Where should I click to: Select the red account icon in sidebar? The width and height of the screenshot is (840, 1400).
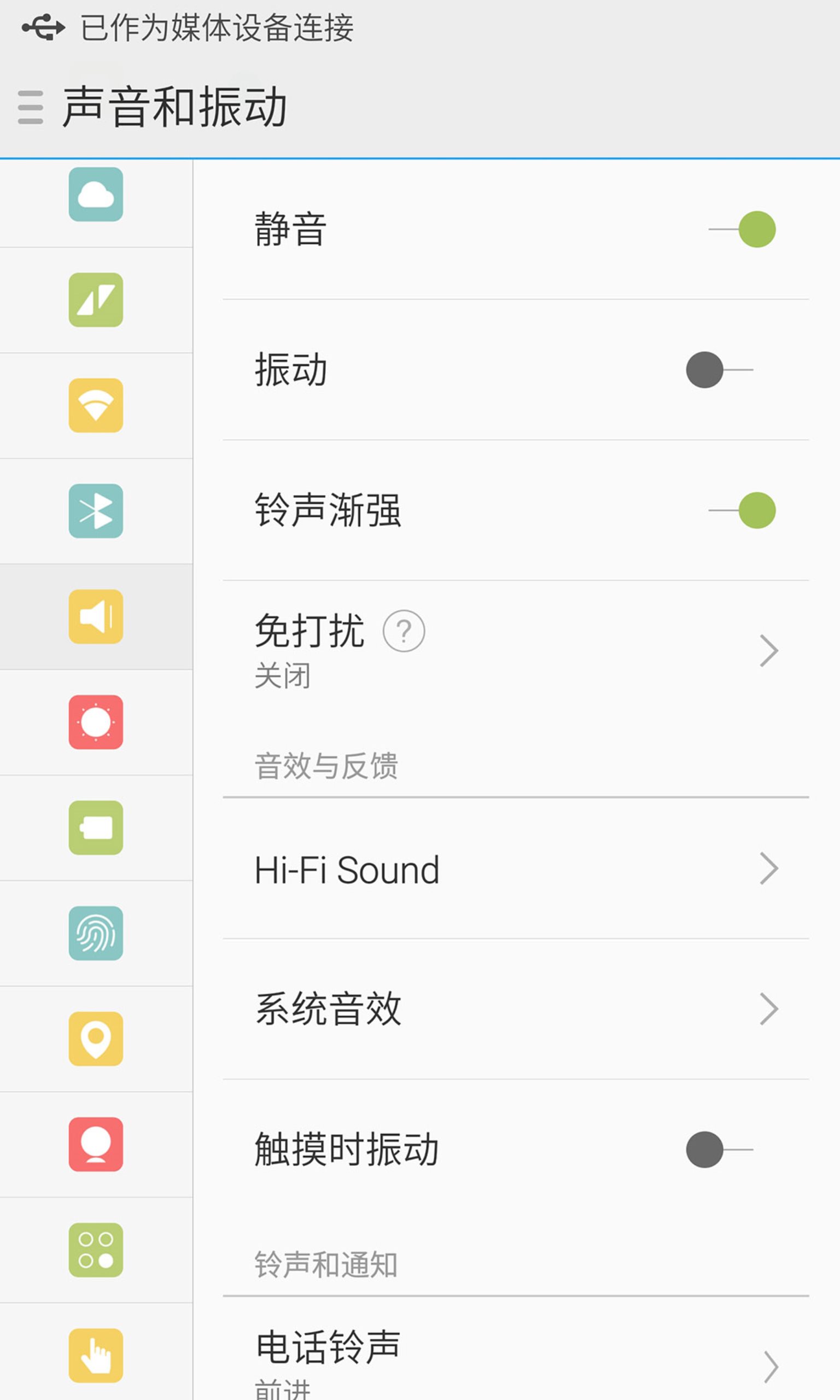click(x=96, y=1144)
